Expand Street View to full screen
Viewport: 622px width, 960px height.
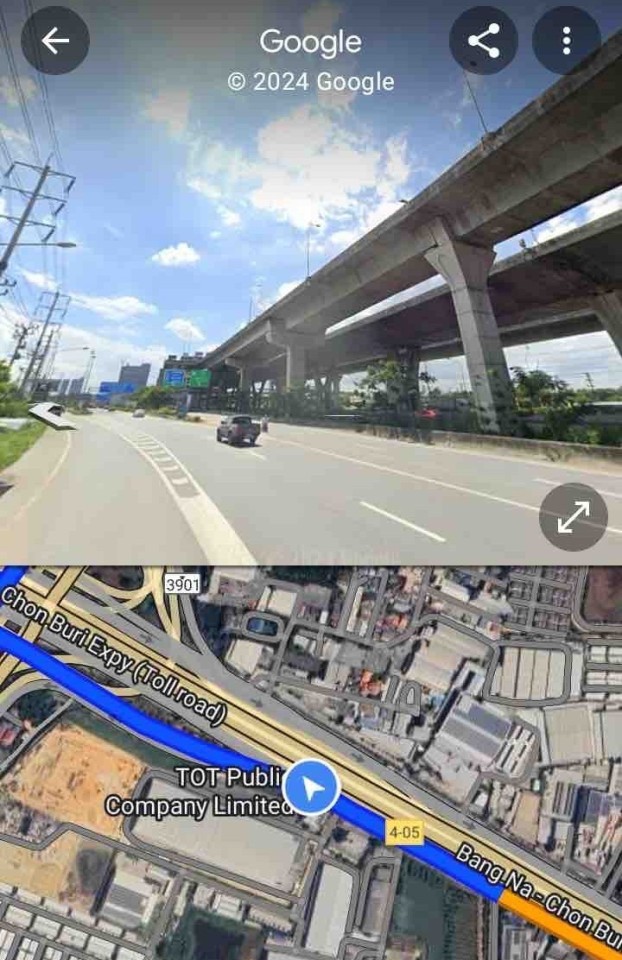pyautogui.click(x=573, y=517)
